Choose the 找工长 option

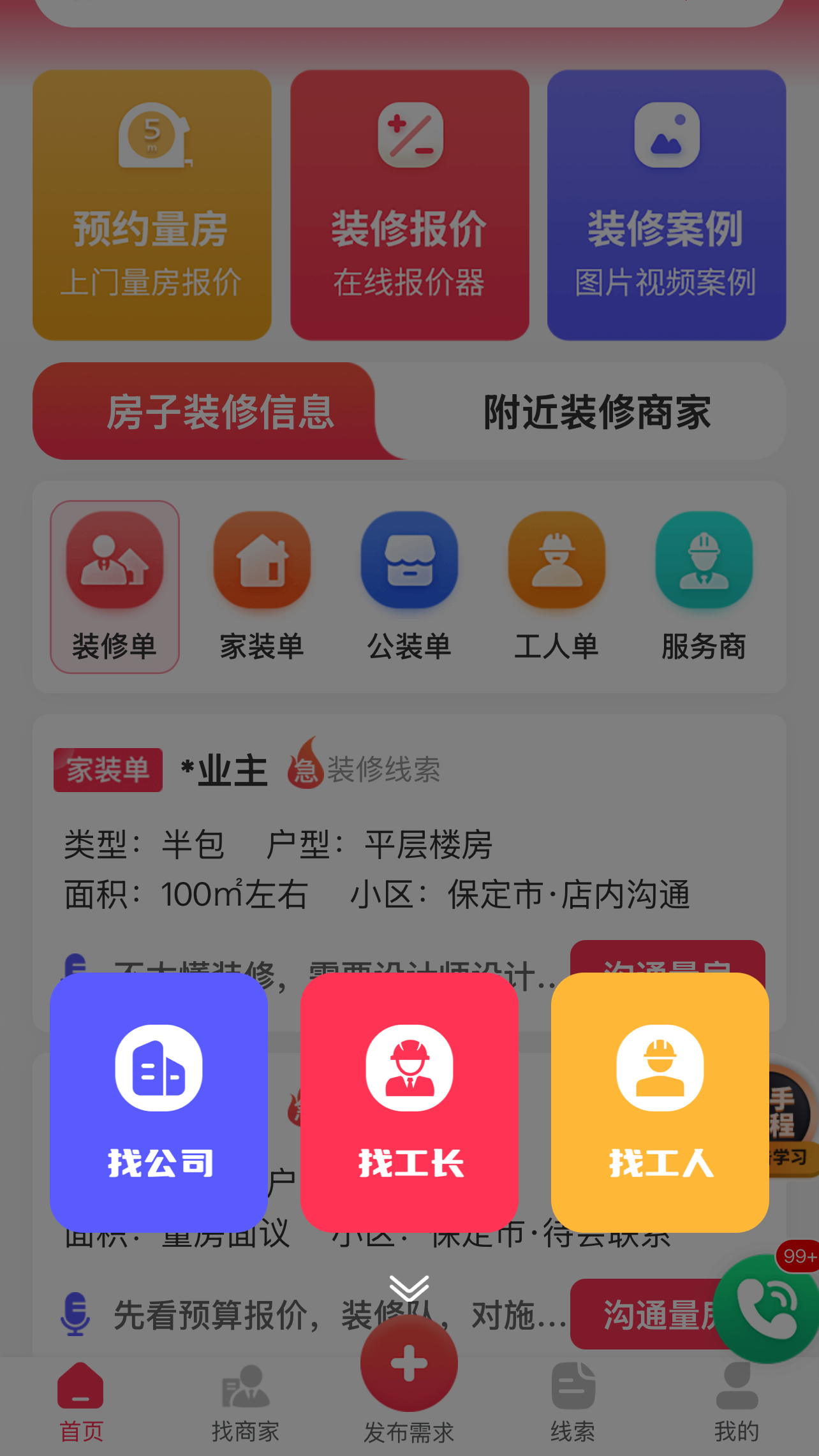(x=409, y=1101)
